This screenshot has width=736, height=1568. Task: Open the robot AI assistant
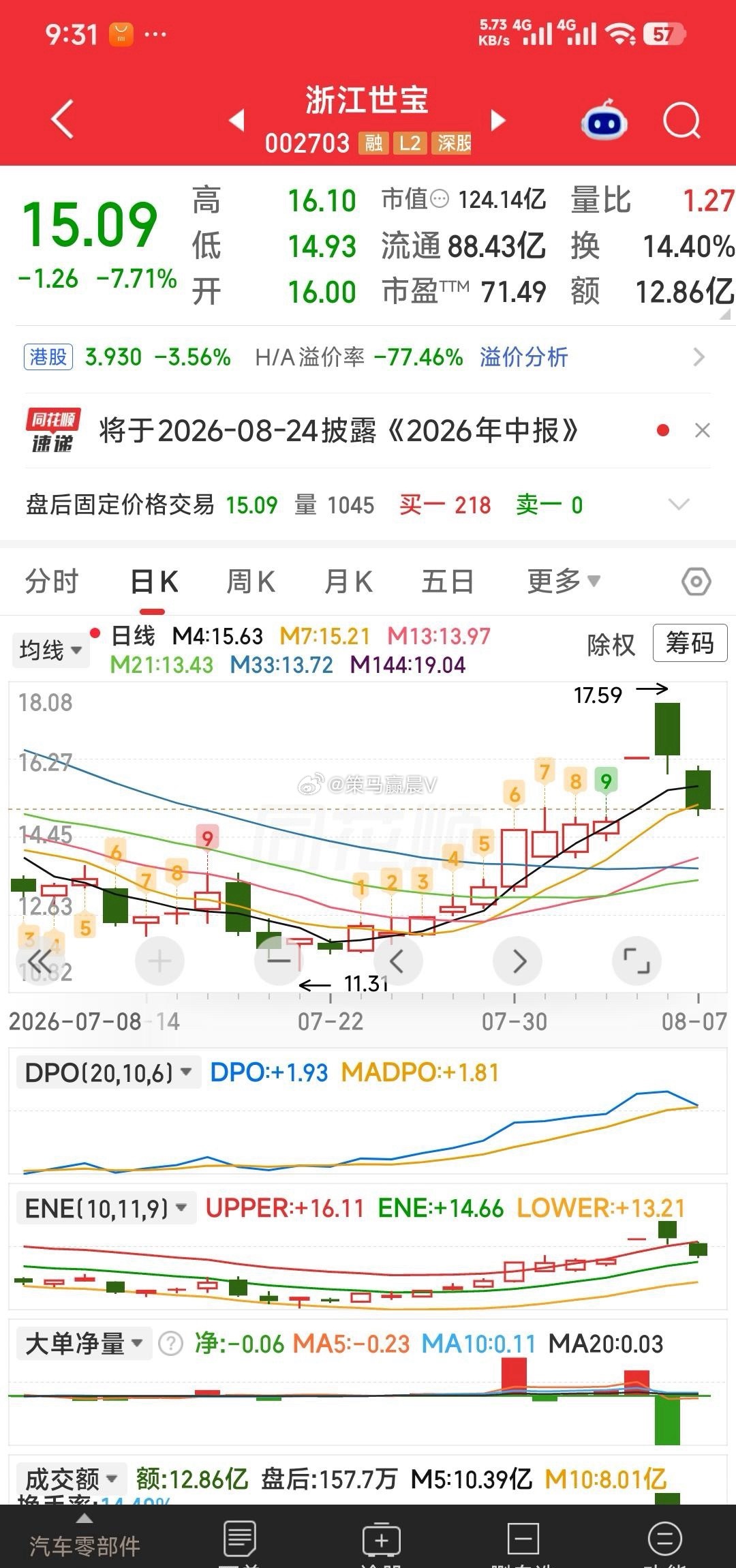pyautogui.click(x=604, y=120)
